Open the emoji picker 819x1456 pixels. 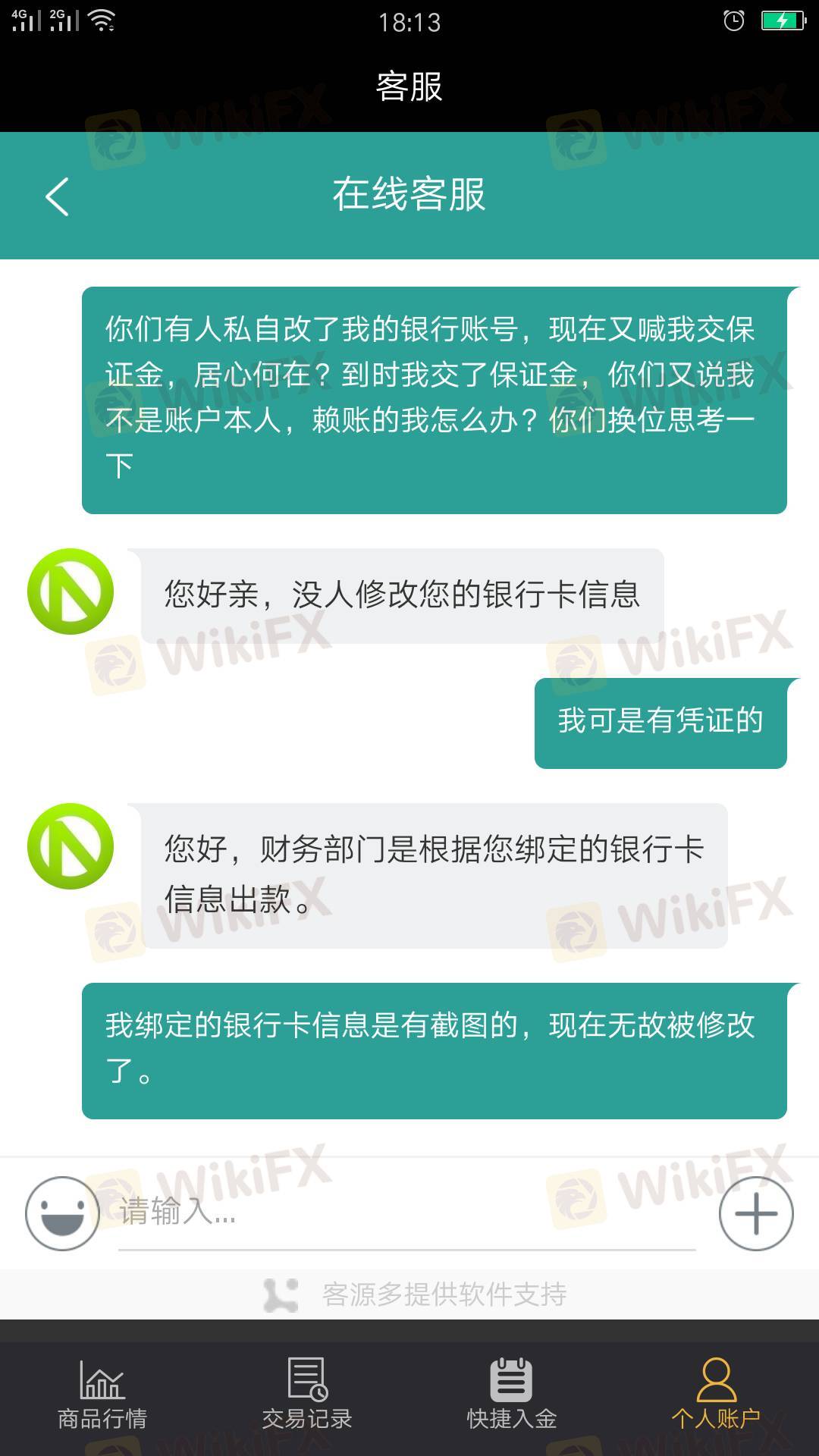pos(62,1213)
